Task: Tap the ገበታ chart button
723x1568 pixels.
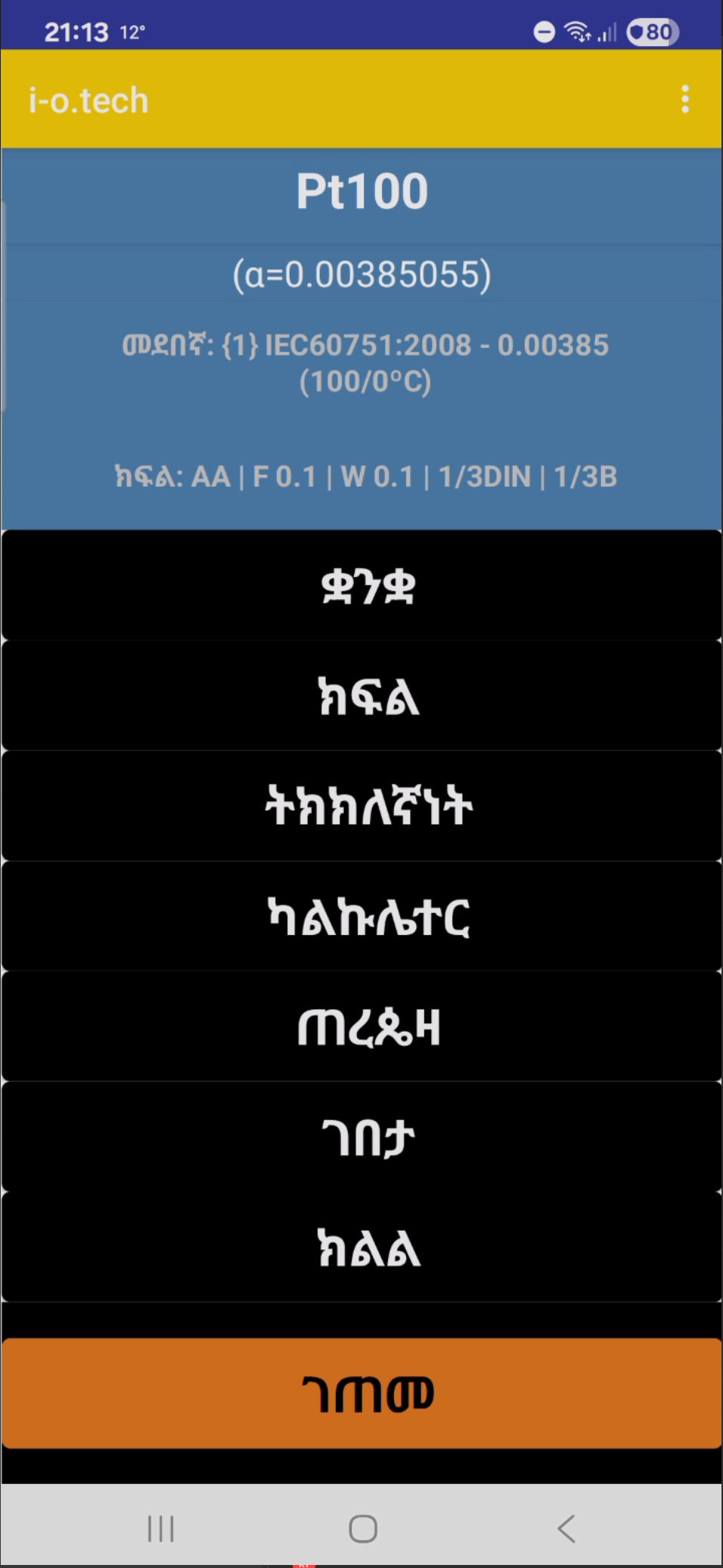Action: pos(361,1137)
